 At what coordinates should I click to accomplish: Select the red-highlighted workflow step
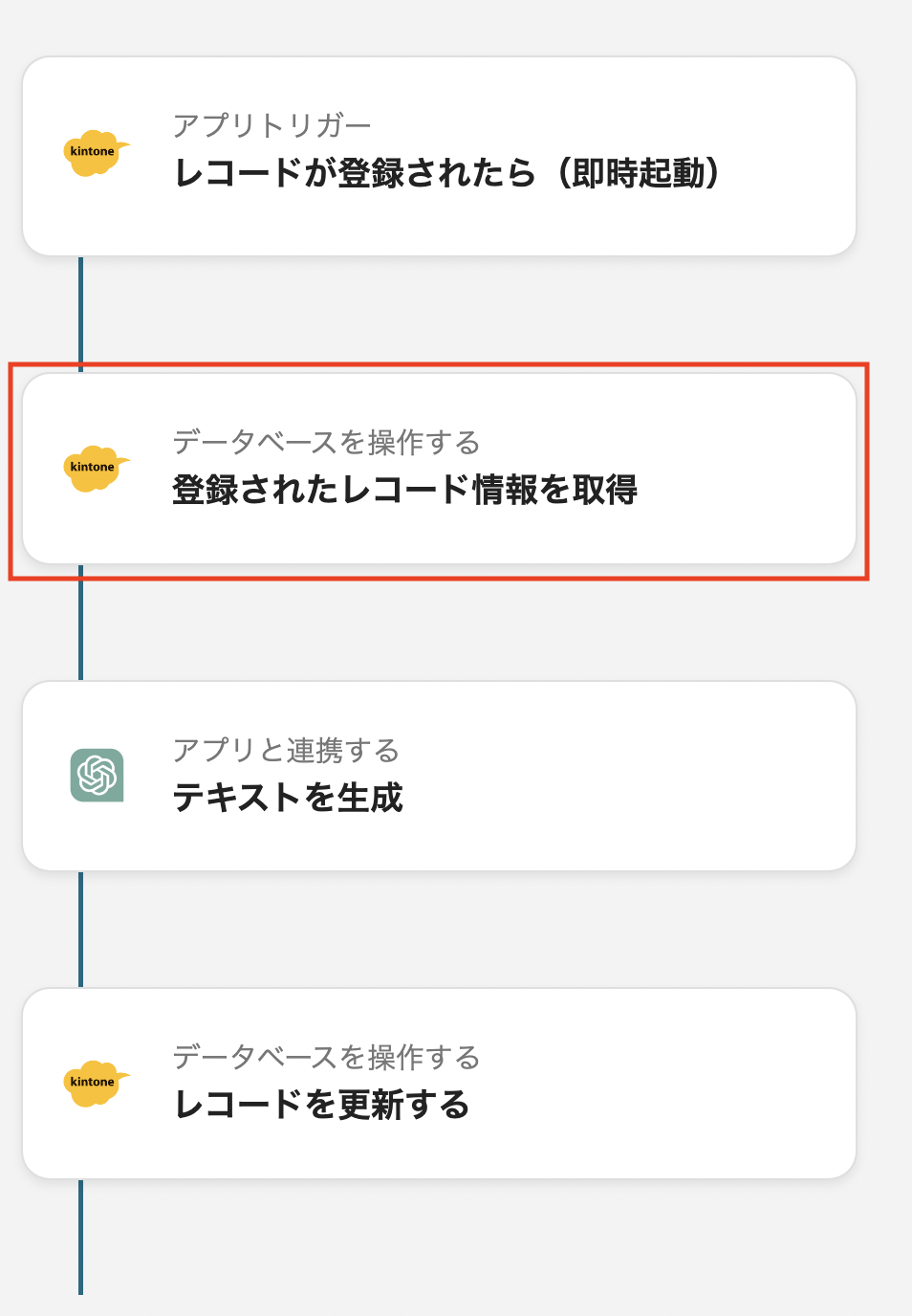pyautogui.click(x=440, y=469)
